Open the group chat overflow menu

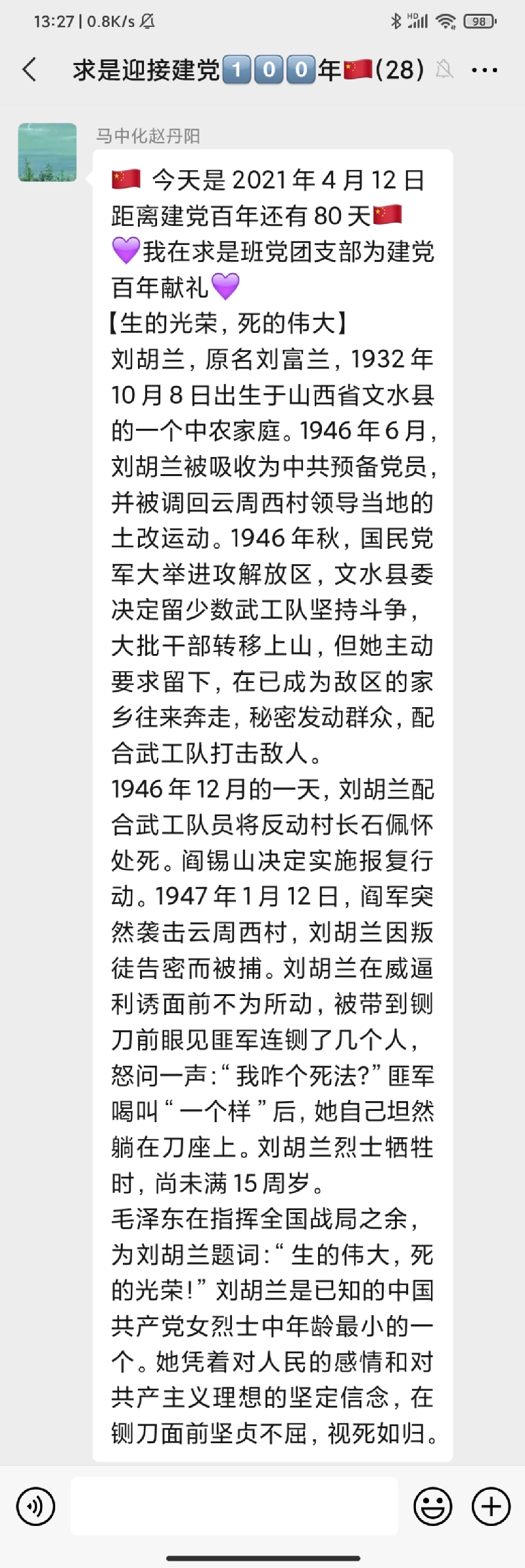(x=485, y=70)
